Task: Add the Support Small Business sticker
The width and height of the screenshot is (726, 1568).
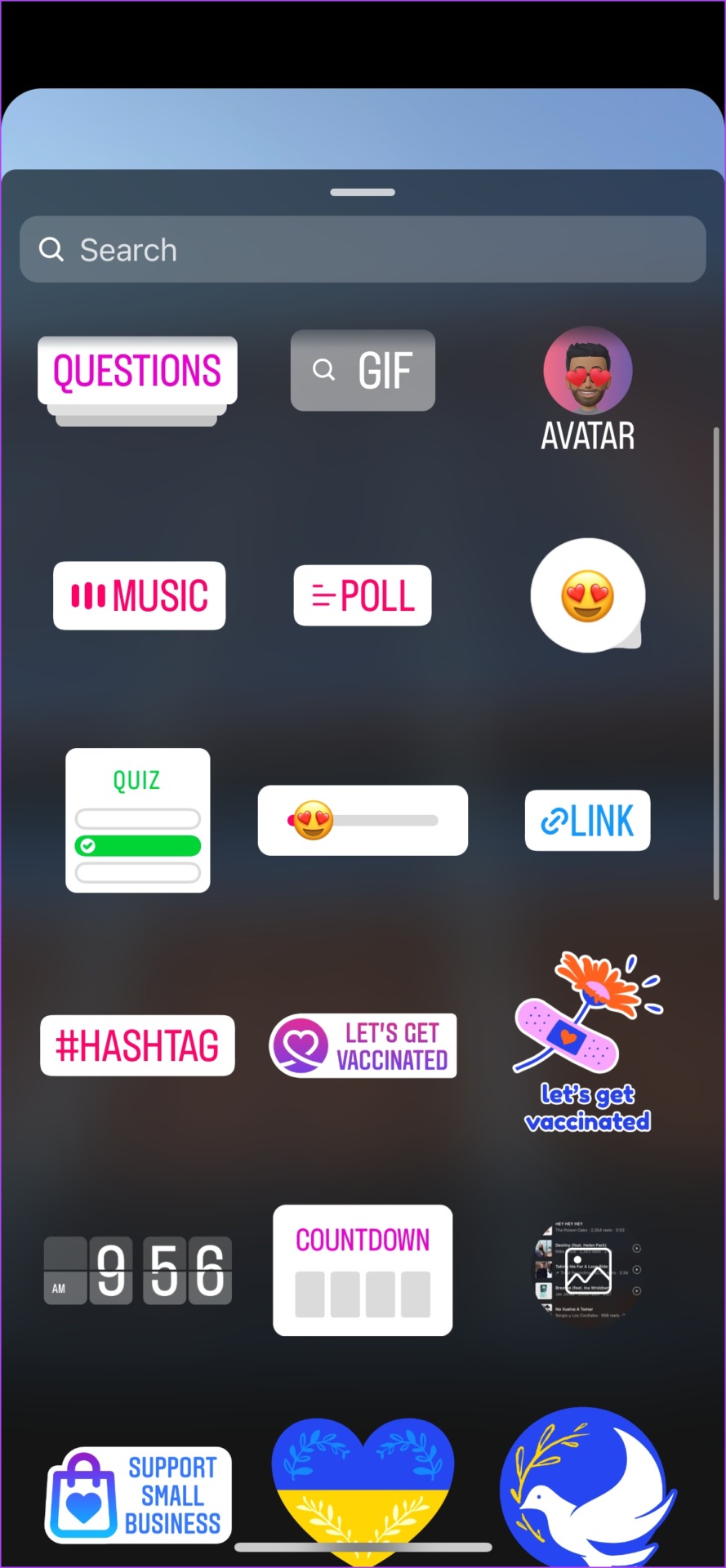Action: tap(138, 1494)
